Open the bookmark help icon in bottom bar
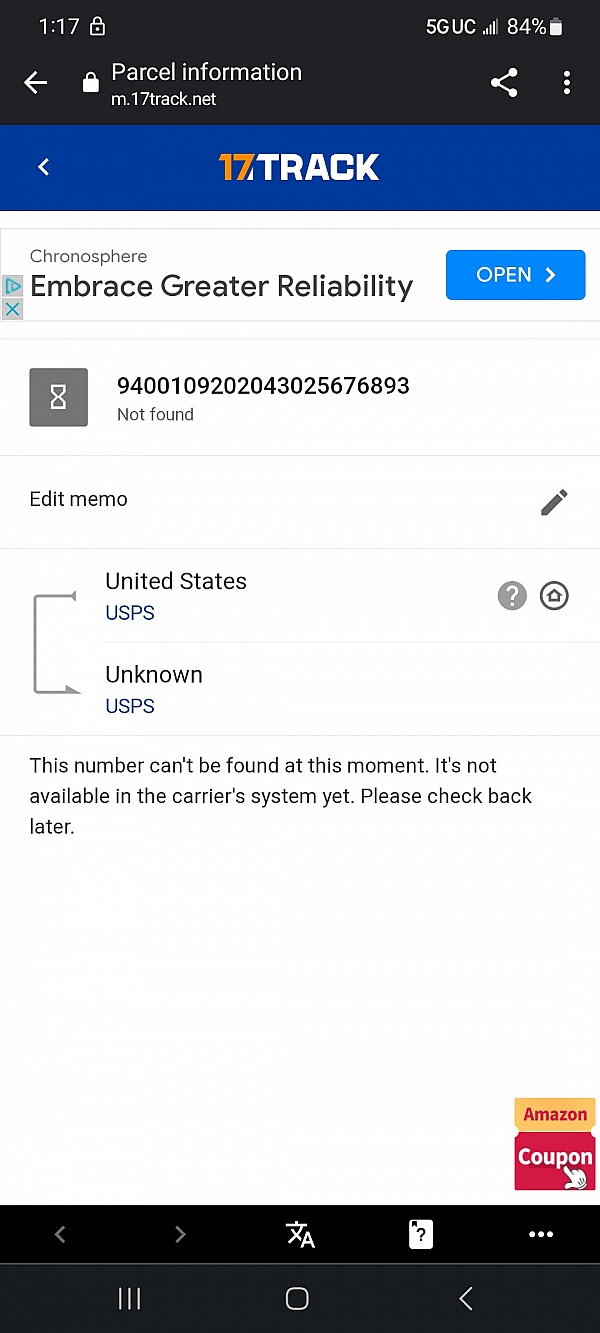Viewport: 600px width, 1333px height. pos(421,1234)
